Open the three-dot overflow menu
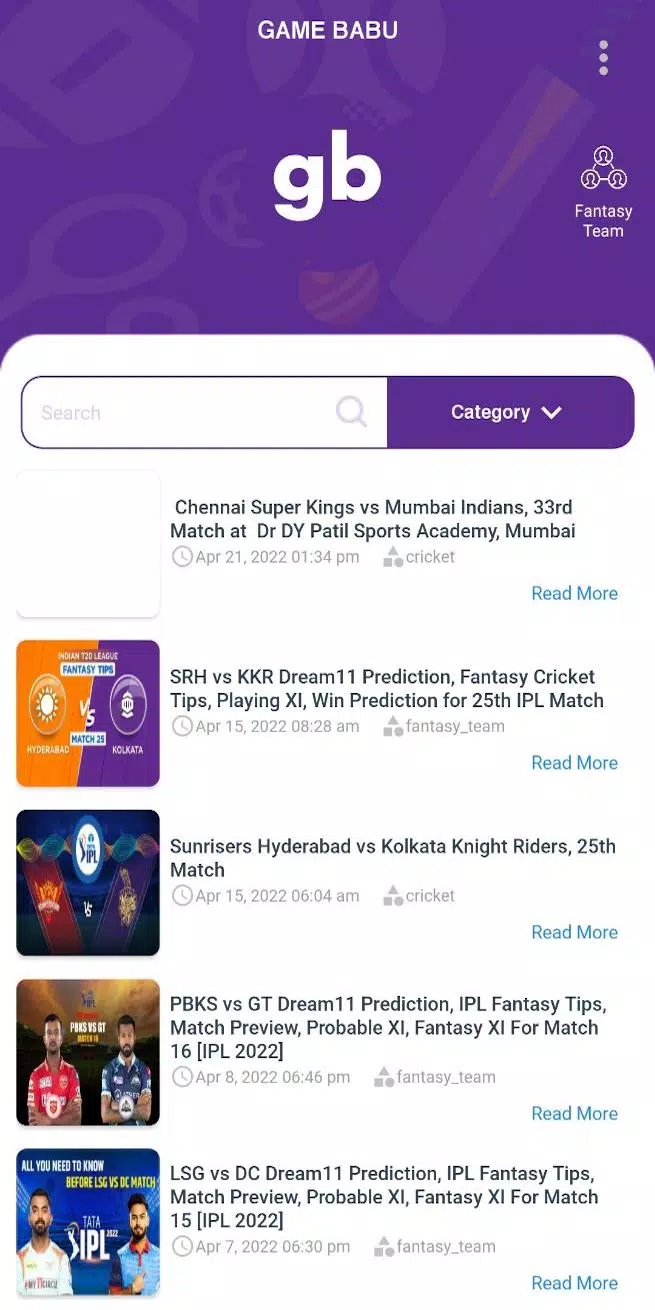The height and width of the screenshot is (1310, 655). pyautogui.click(x=603, y=58)
